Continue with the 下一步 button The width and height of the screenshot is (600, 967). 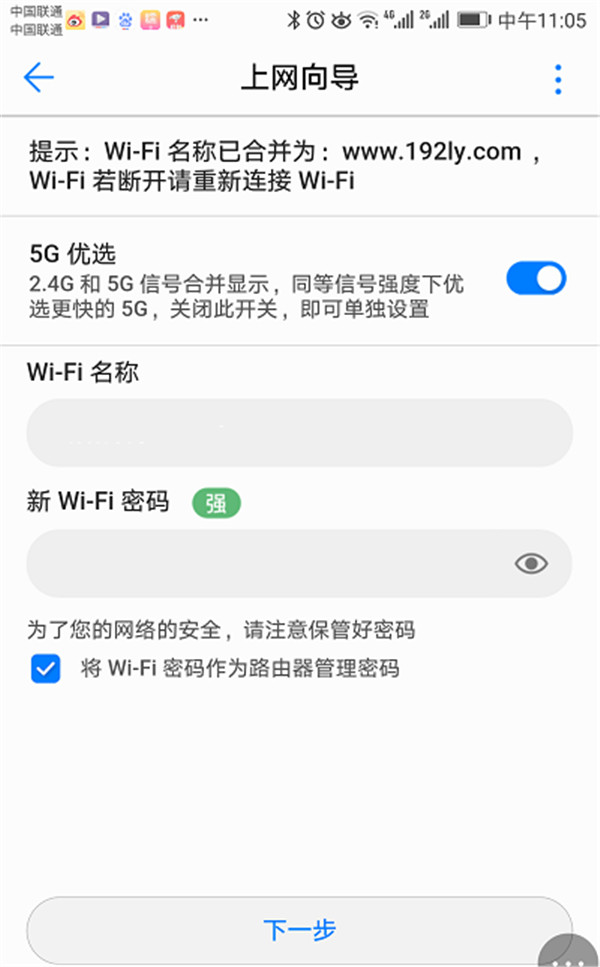point(300,929)
